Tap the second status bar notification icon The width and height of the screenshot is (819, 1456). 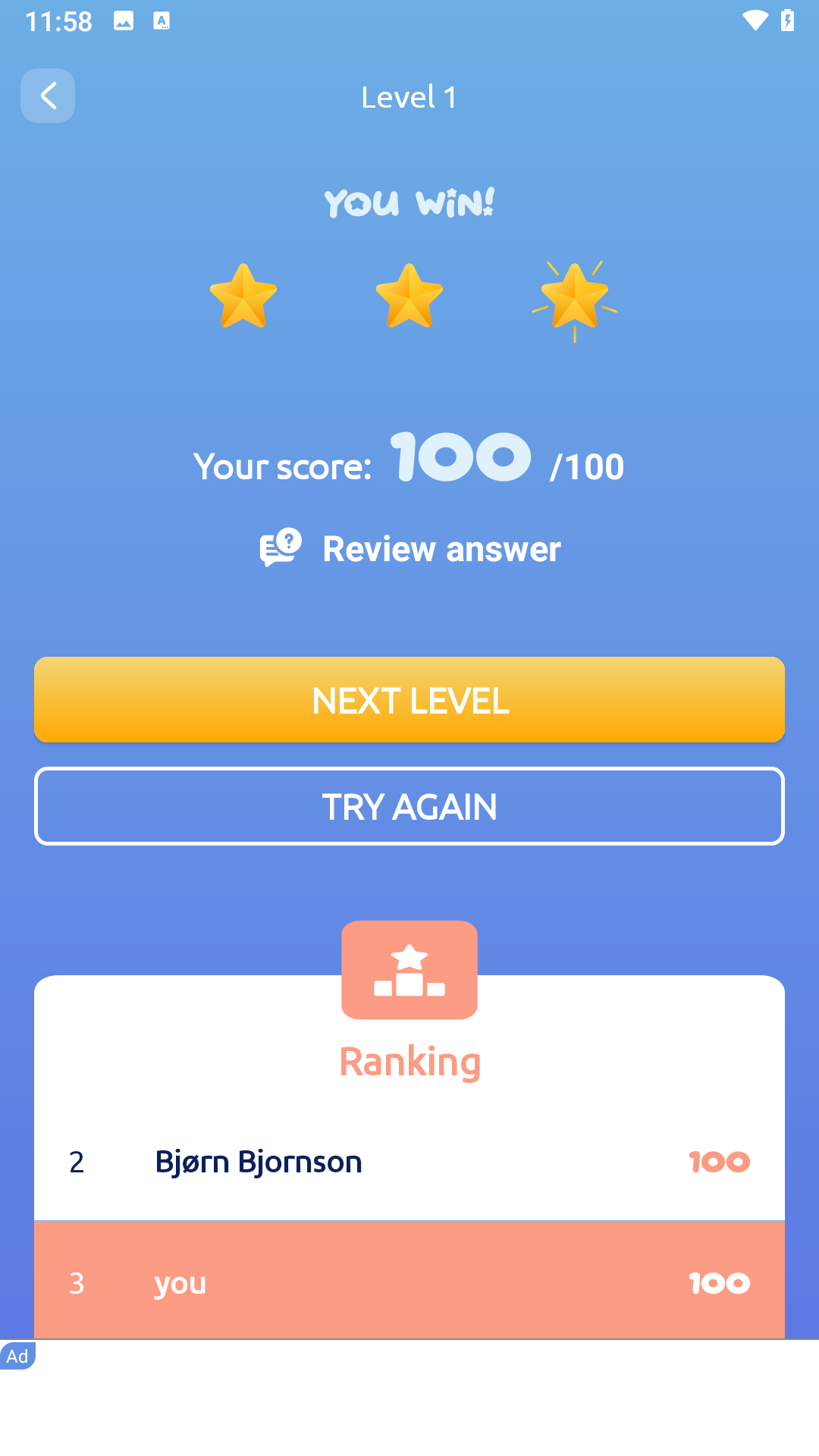160,20
